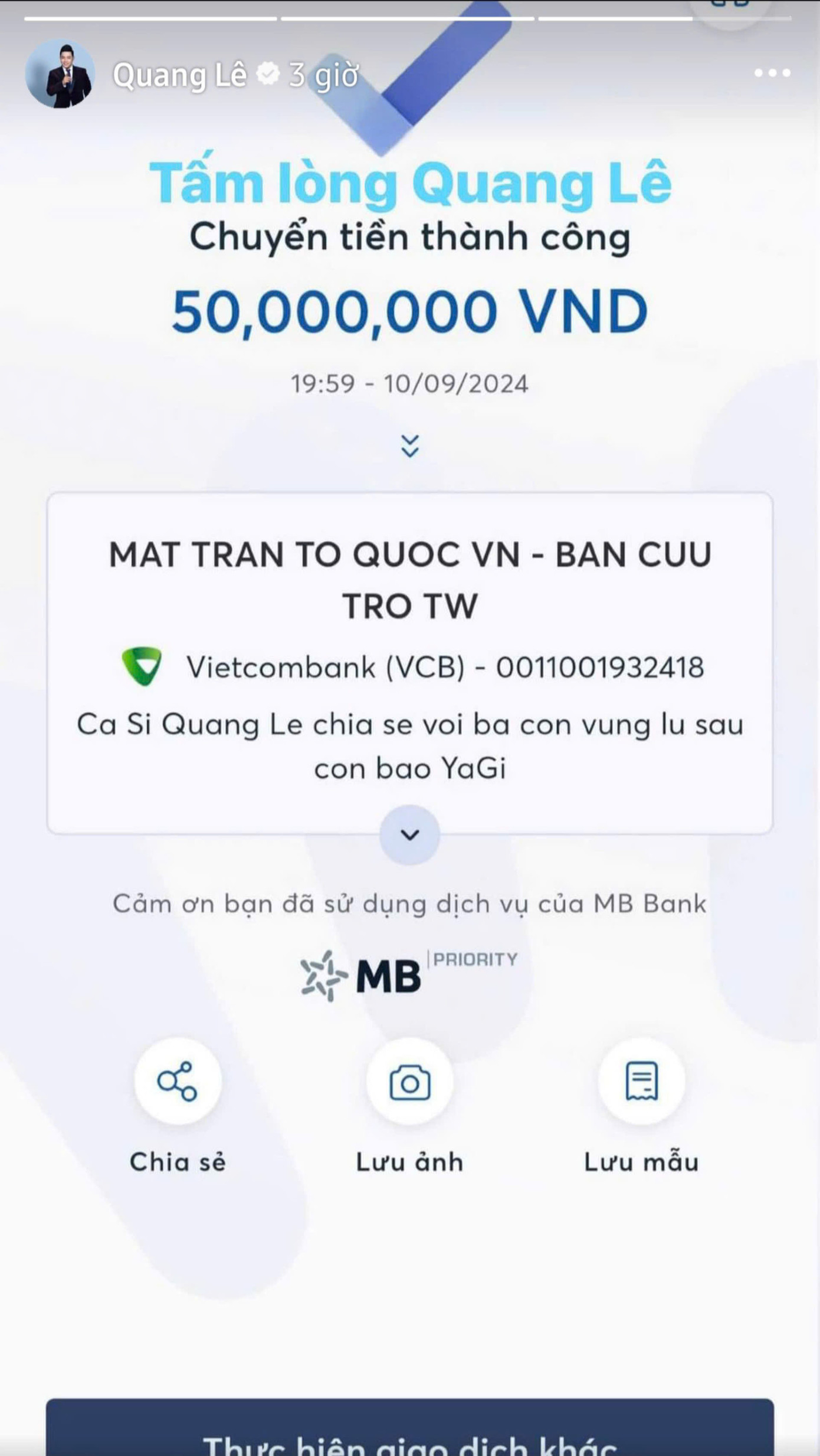Click the Lưu mẫu receipt icon
The width and height of the screenshot is (820, 1456).
coord(642,1080)
